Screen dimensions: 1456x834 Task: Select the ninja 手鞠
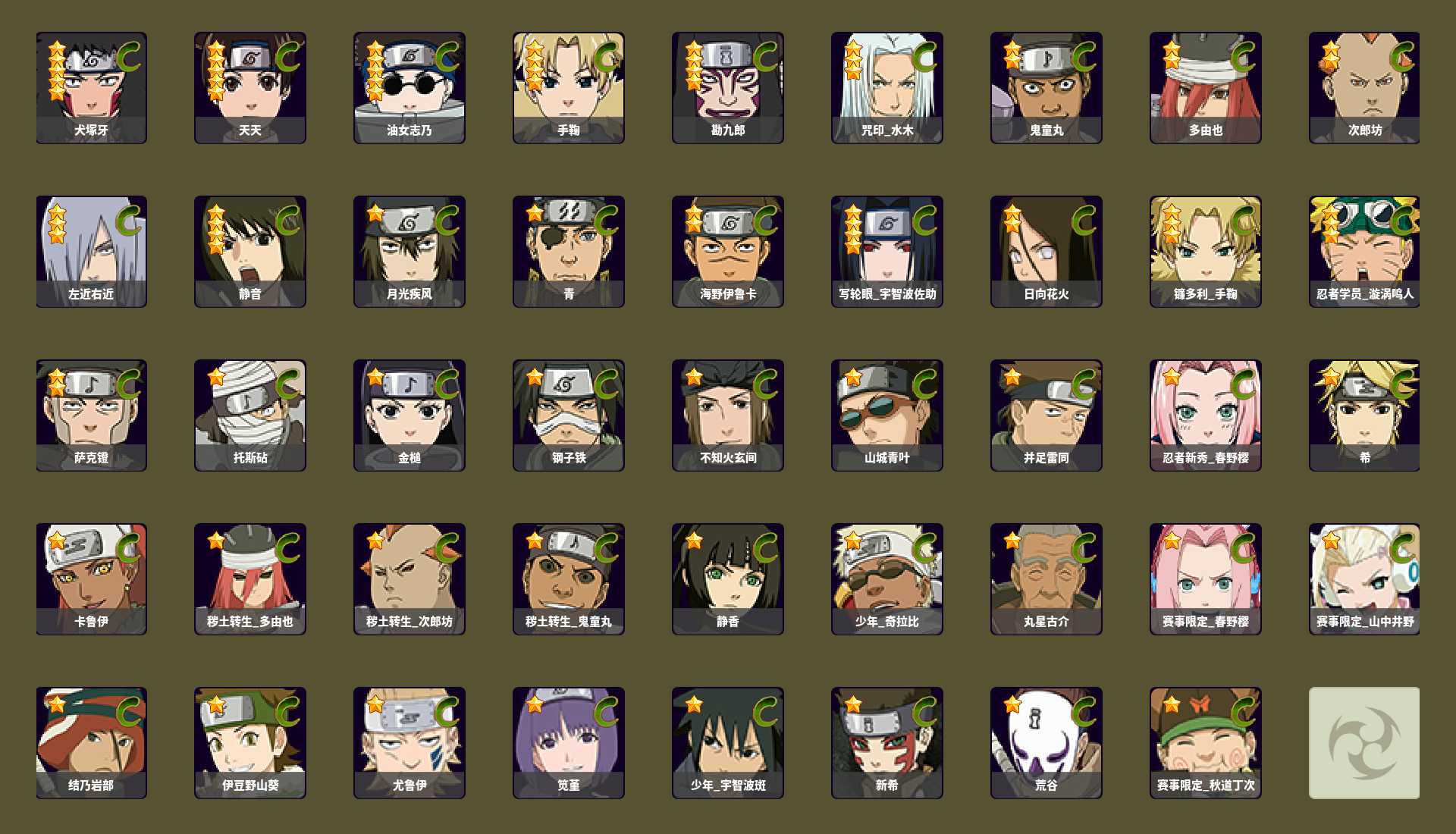coord(569,87)
